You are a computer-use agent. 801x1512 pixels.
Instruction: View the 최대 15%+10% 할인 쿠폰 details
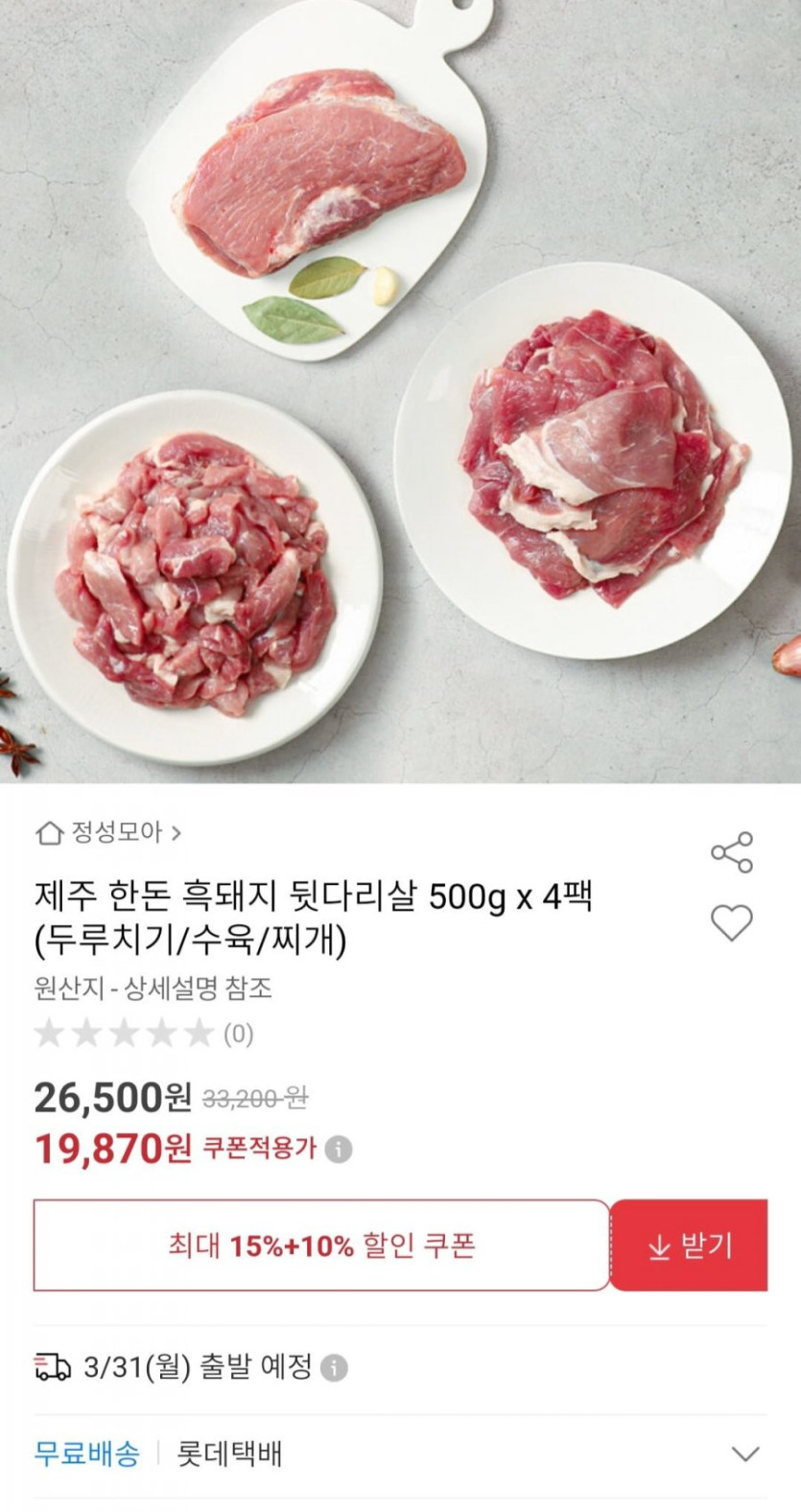point(321,1245)
